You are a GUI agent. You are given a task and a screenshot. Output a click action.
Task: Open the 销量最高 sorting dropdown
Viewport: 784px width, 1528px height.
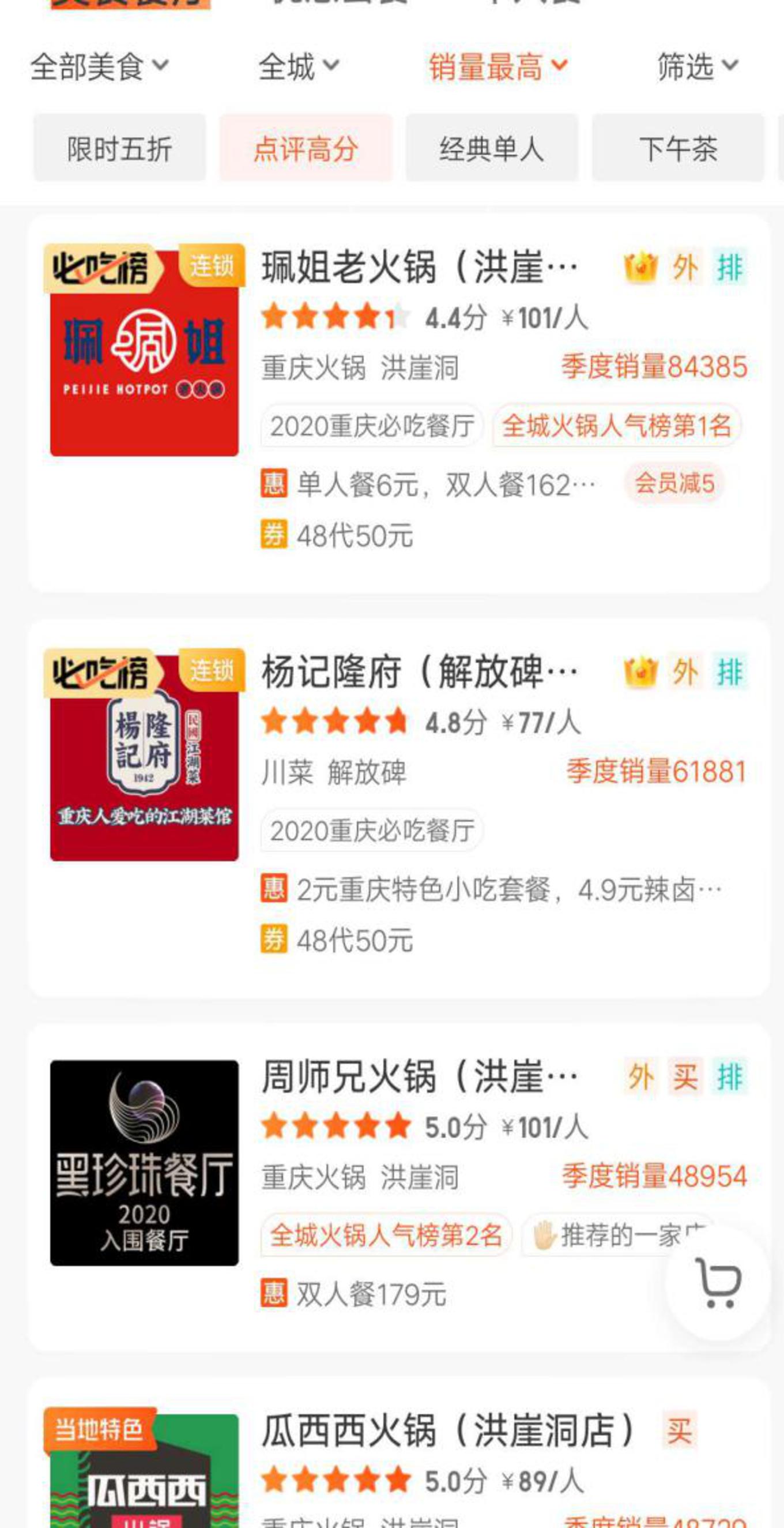point(497,66)
